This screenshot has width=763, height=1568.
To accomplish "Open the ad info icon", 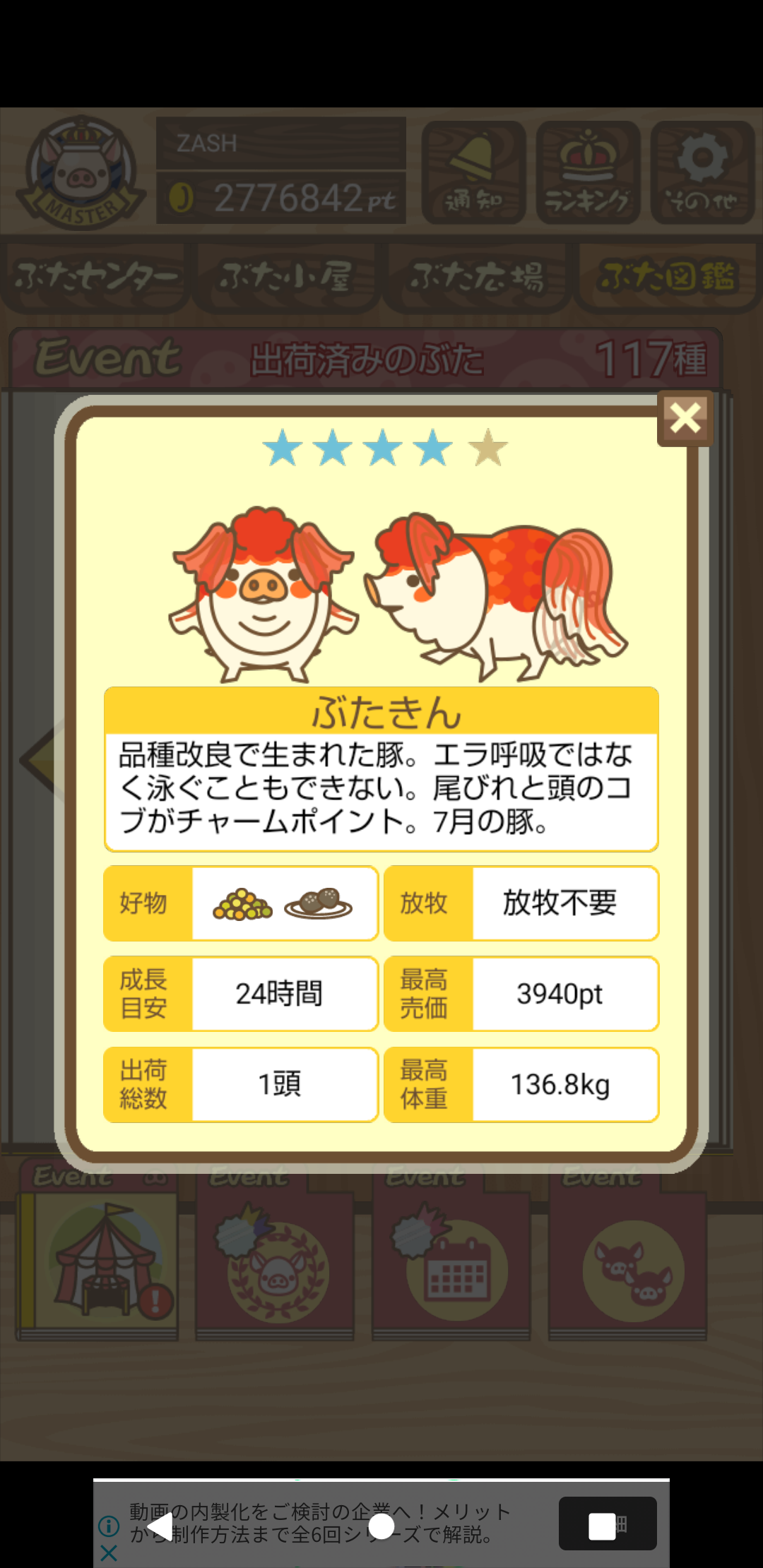I will click(109, 1526).
